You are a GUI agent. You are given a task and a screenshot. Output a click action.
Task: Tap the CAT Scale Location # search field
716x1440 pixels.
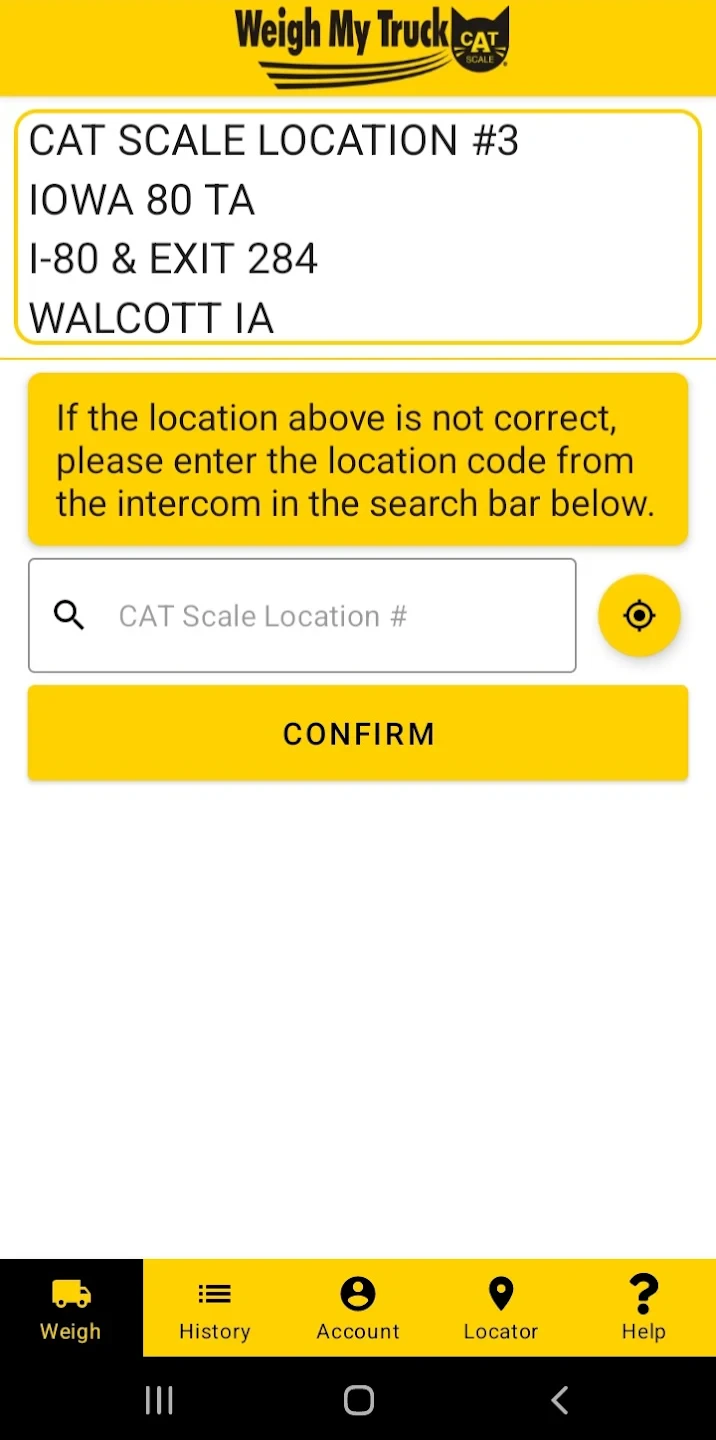coord(320,615)
